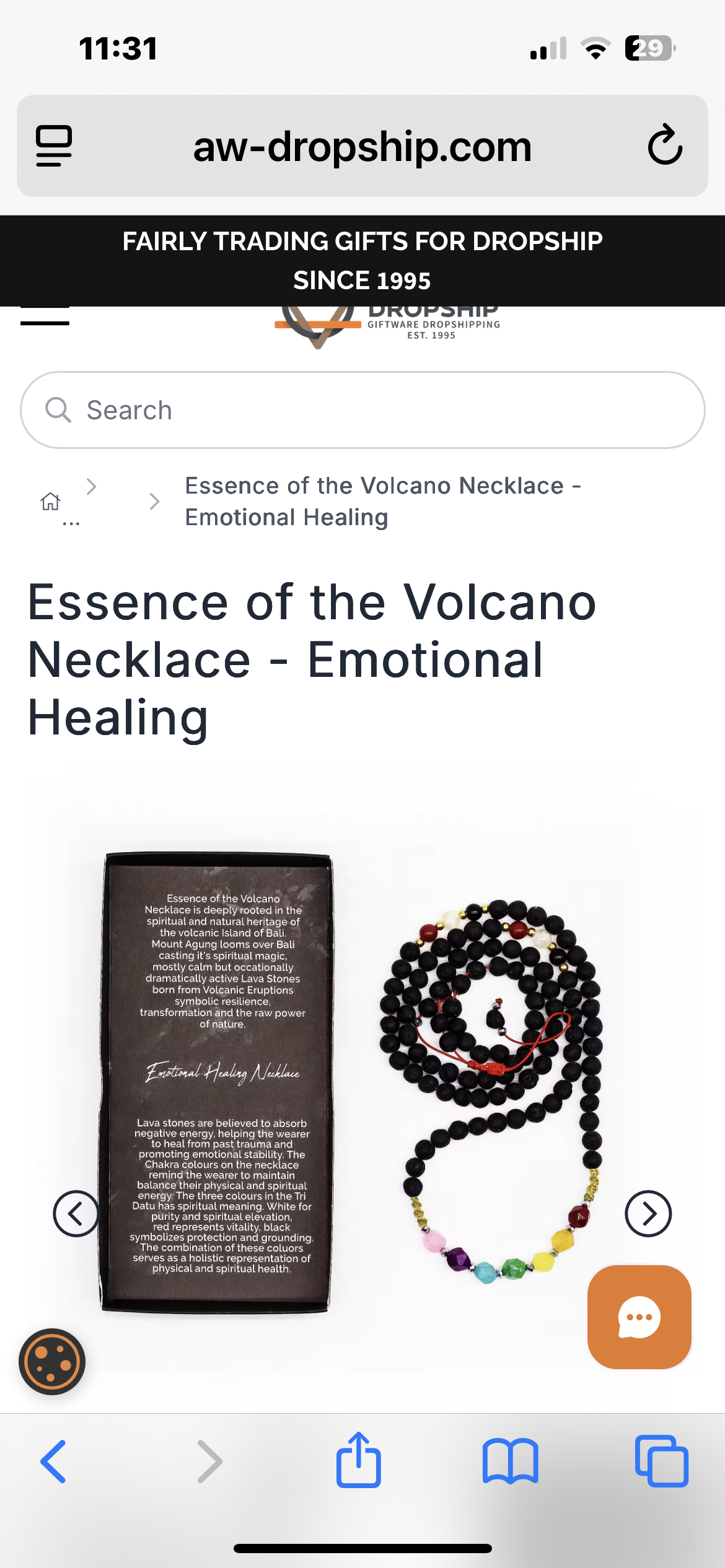Open cookie preferences icon

(x=52, y=1362)
